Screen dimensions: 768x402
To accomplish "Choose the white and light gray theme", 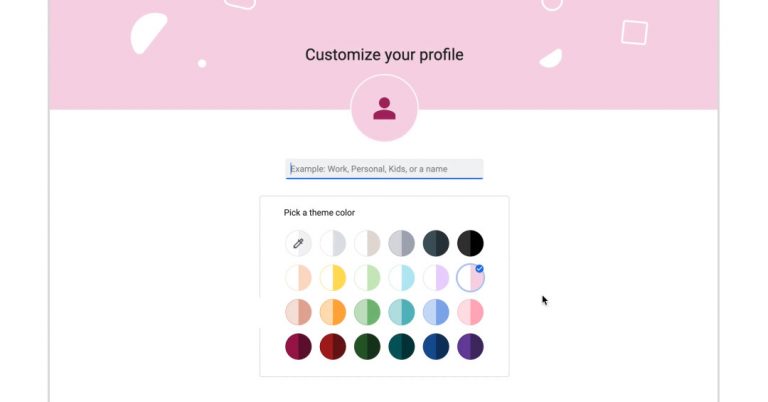I will tap(332, 243).
